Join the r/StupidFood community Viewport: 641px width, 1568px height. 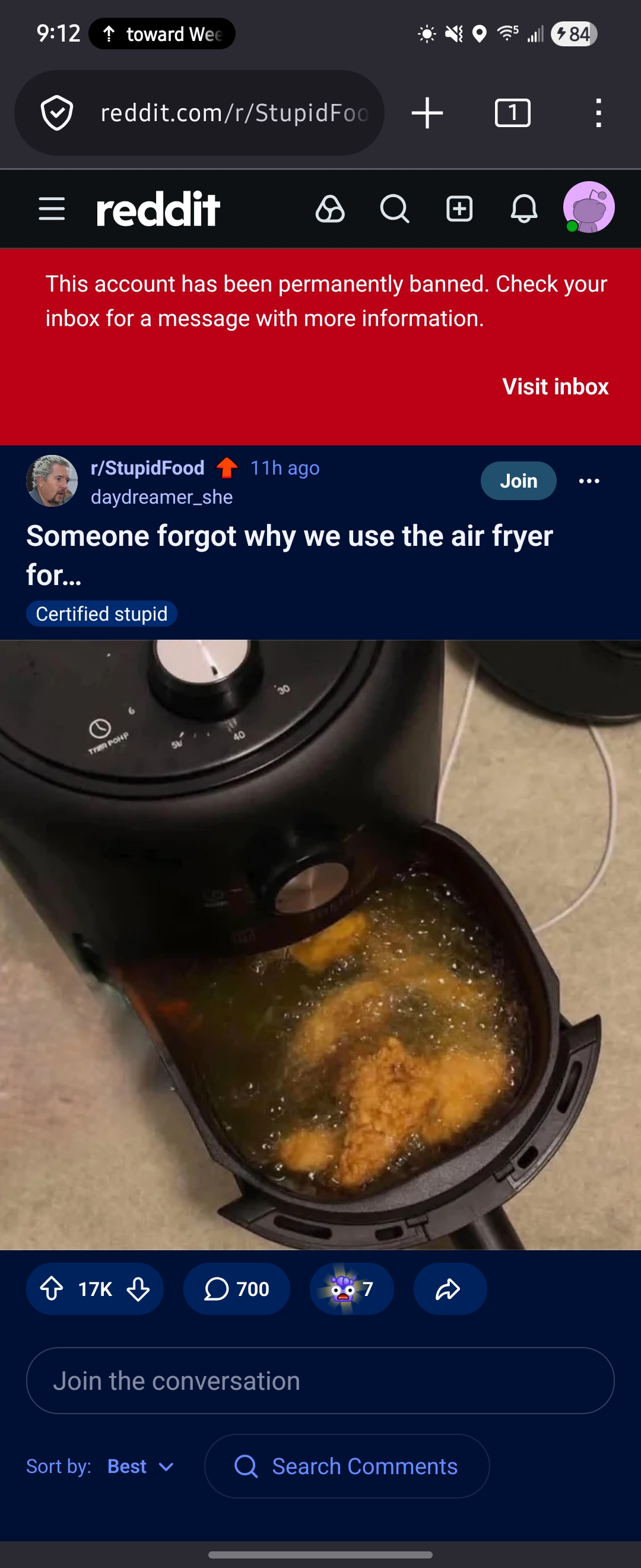[x=518, y=481]
